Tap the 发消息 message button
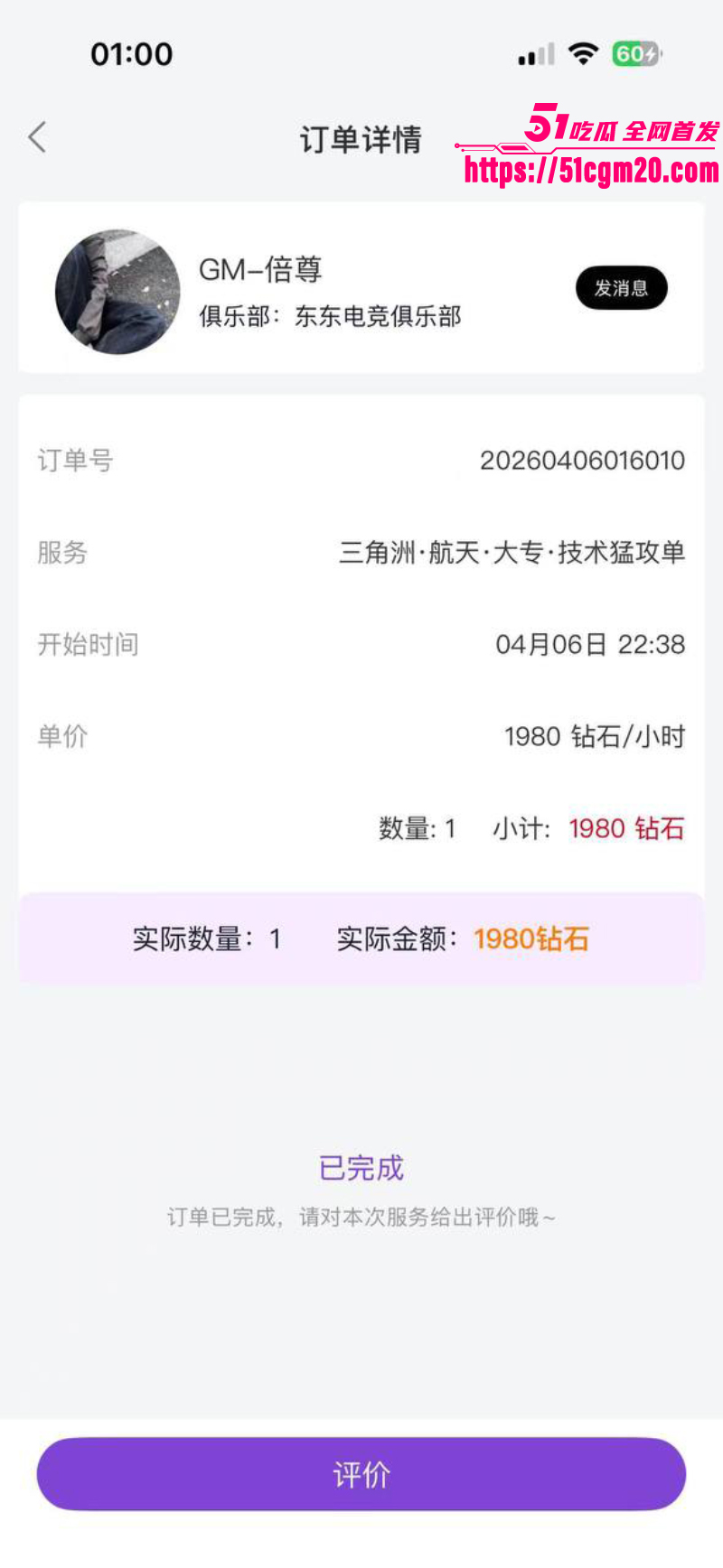Image resolution: width=723 pixels, height=1568 pixels. pyautogui.click(x=620, y=287)
